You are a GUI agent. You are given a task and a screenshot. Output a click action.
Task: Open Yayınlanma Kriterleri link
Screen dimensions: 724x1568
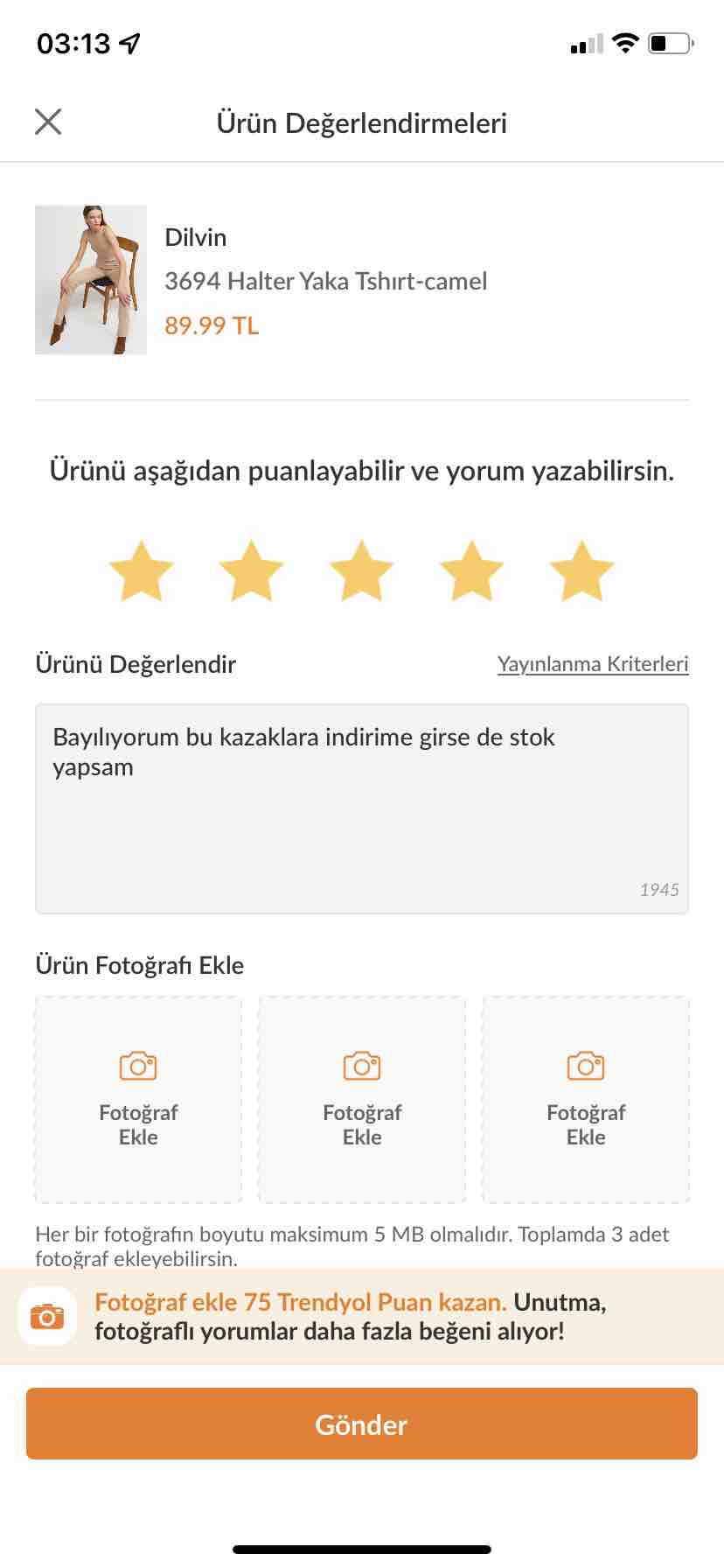click(x=593, y=664)
